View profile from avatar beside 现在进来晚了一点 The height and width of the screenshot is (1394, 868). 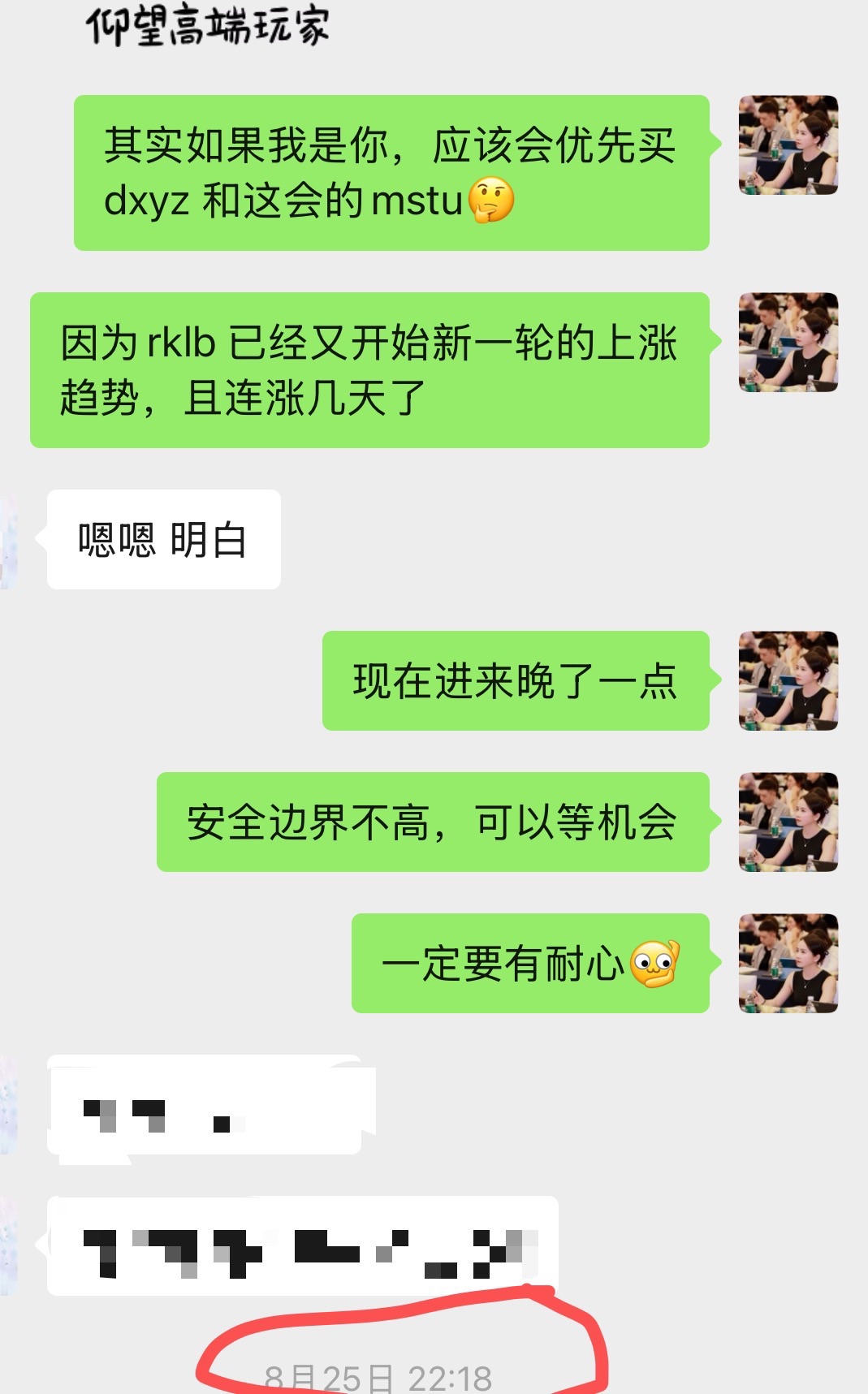788,680
